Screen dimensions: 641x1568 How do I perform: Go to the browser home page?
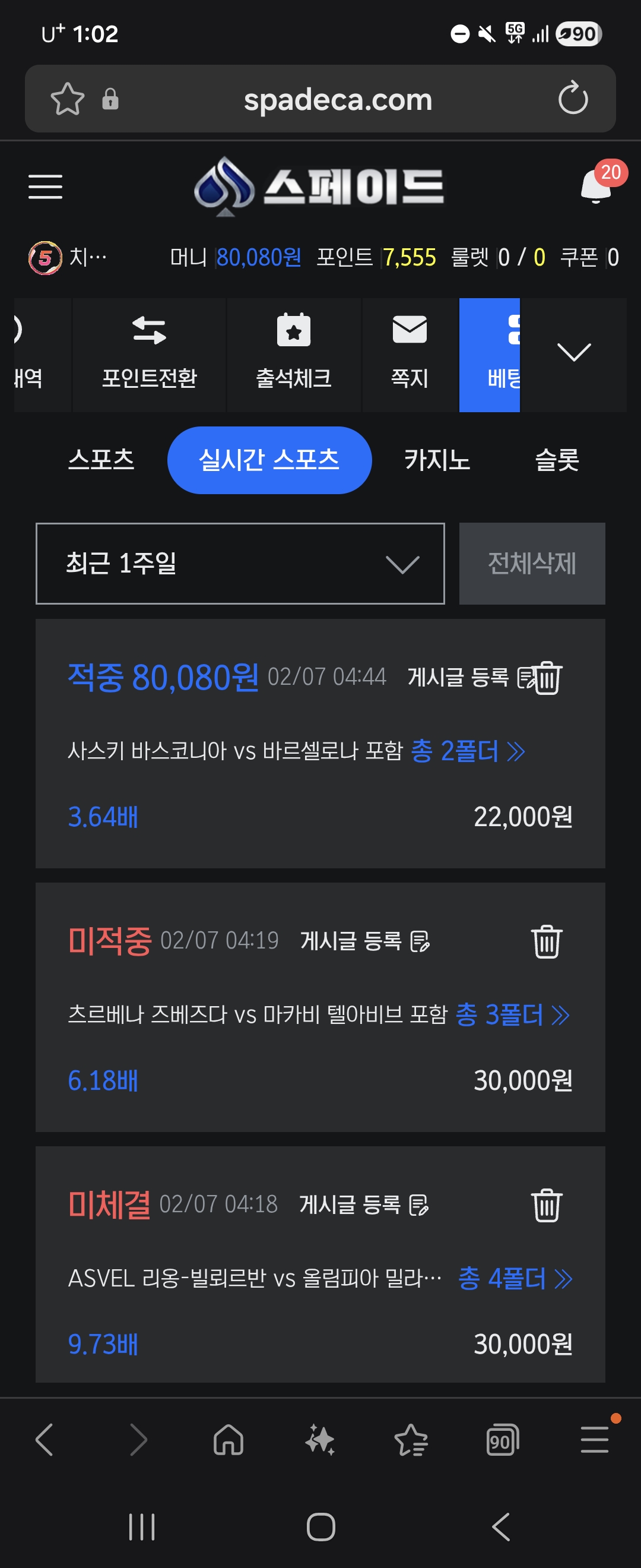click(228, 1440)
